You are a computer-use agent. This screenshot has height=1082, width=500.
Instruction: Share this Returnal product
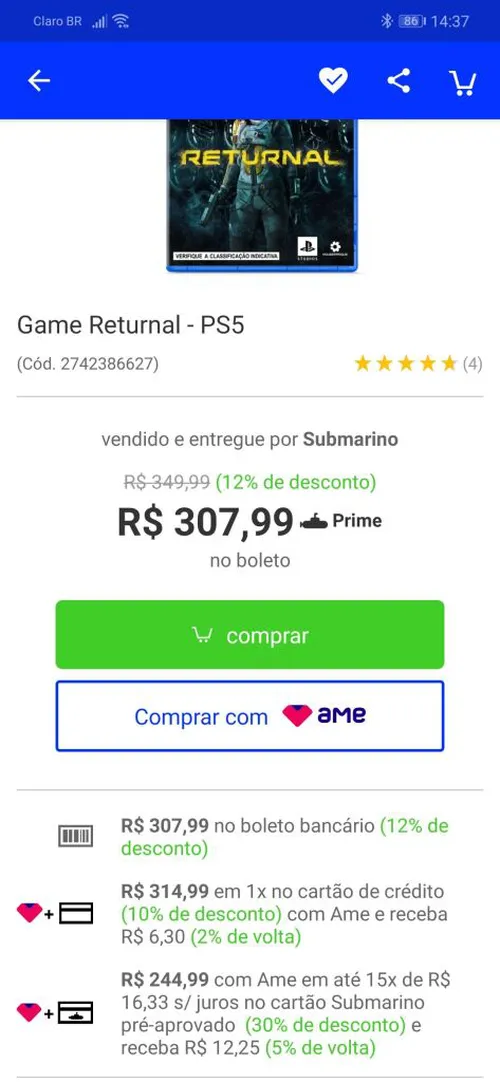399,81
